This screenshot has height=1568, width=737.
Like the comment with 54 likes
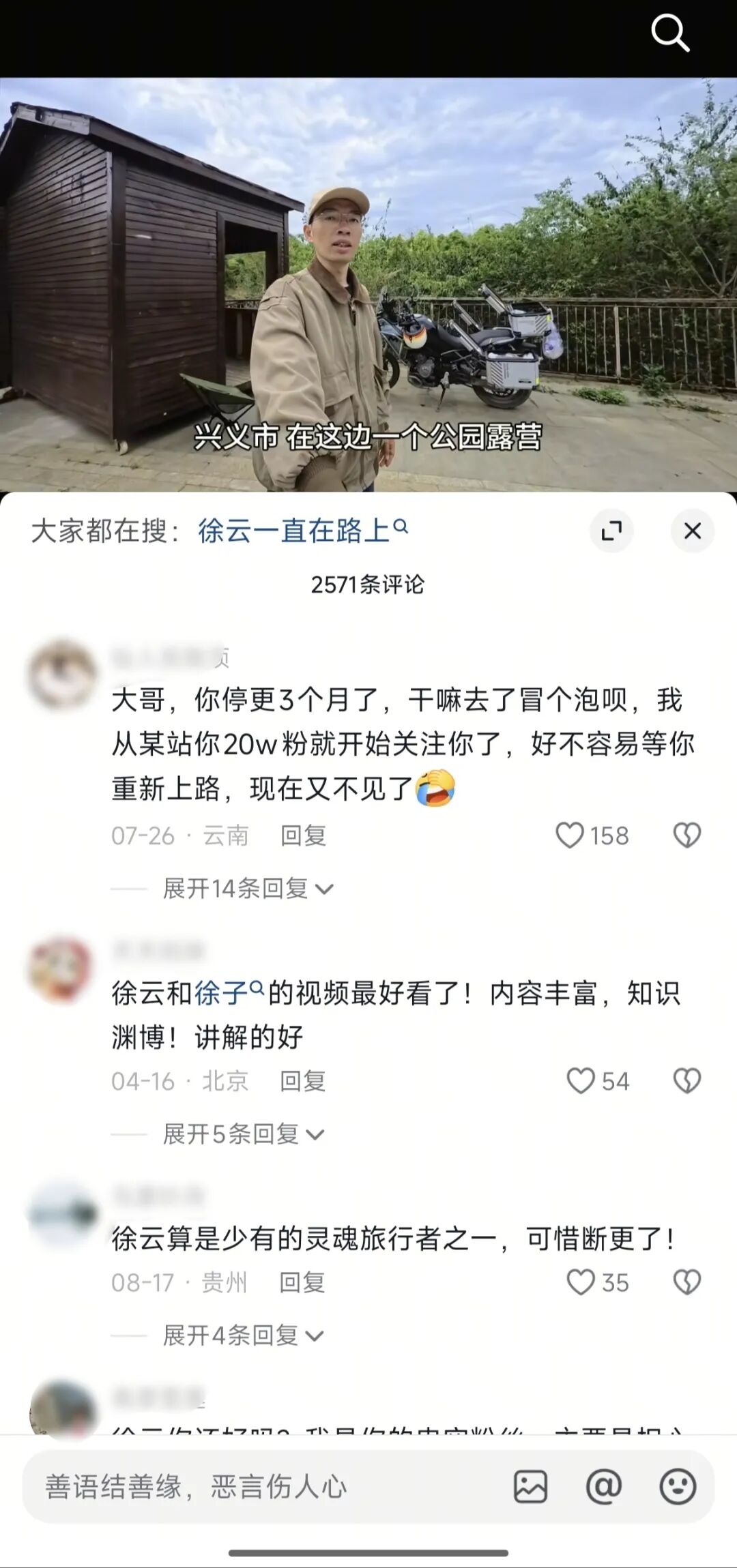pyautogui.click(x=581, y=1081)
